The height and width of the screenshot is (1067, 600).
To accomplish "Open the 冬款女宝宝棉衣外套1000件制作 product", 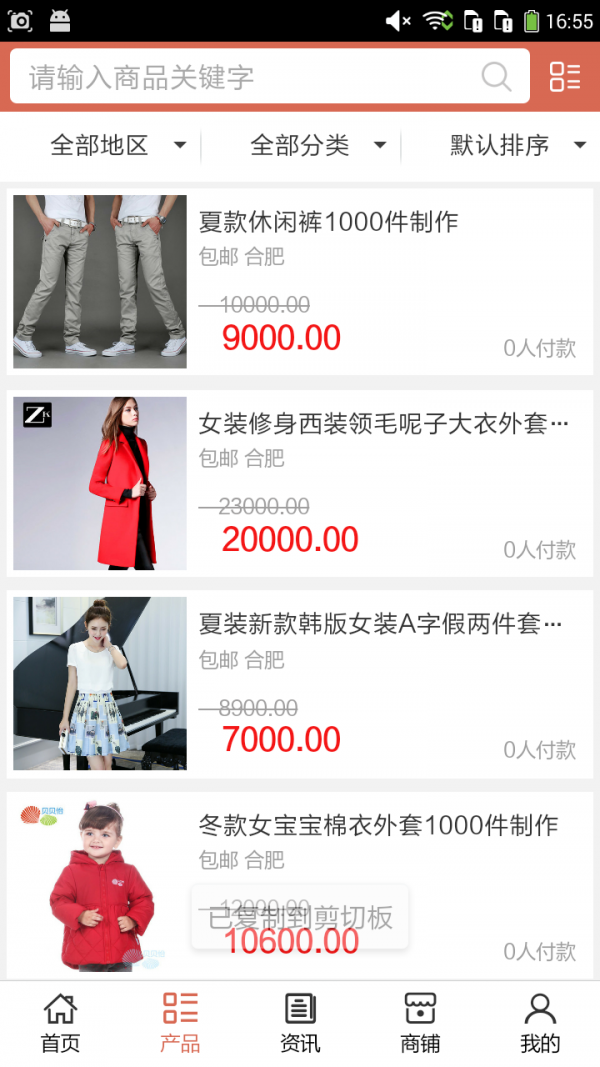I will 378,826.
